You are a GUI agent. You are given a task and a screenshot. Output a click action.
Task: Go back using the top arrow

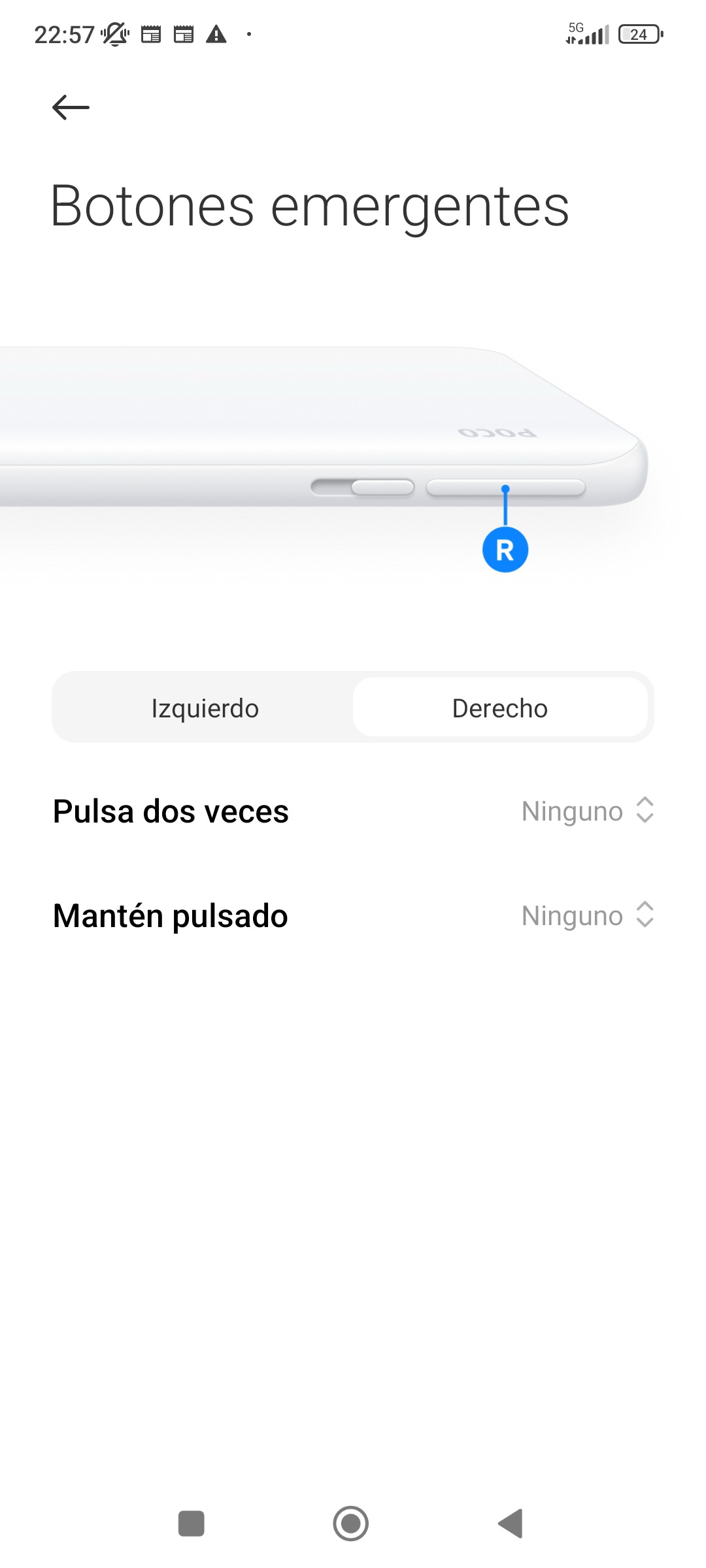pyautogui.click(x=71, y=107)
